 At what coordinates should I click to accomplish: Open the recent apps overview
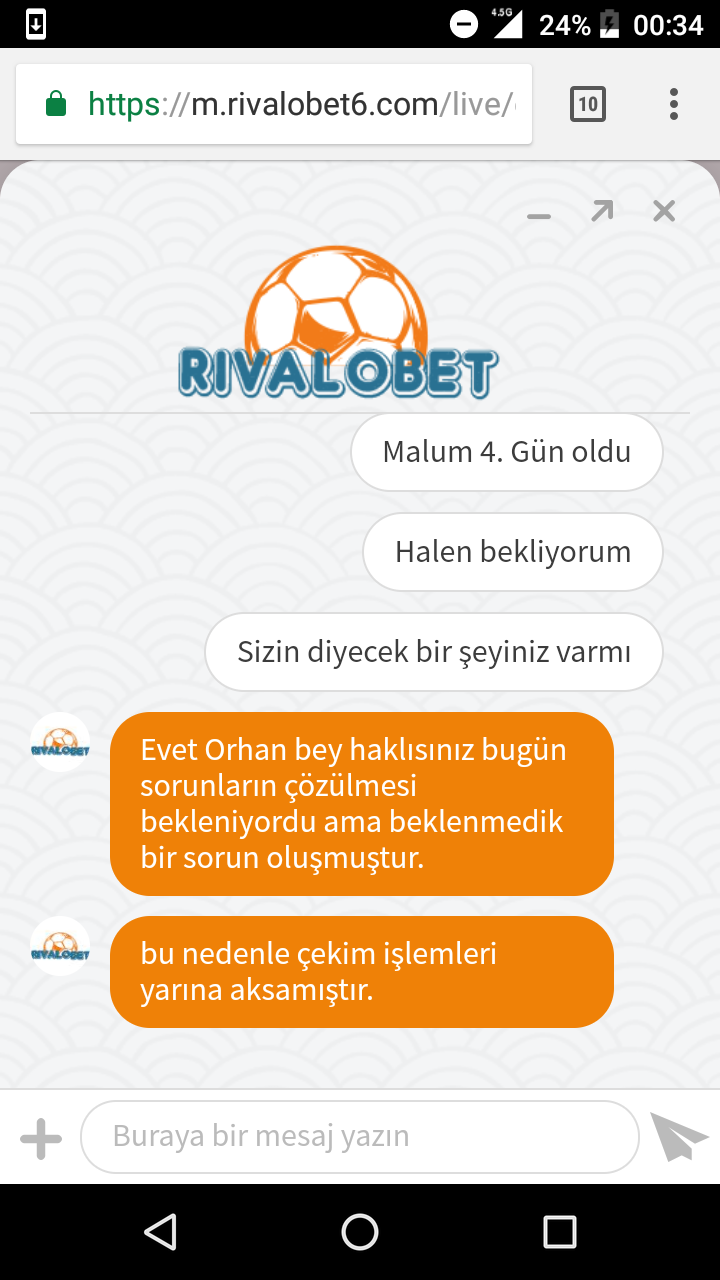click(559, 1232)
